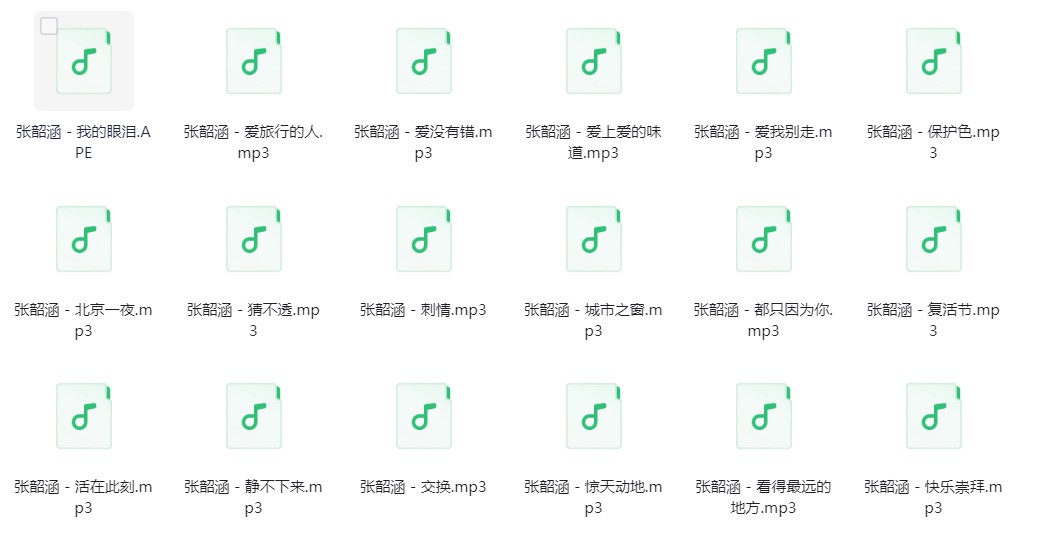Select the song 复活节.mp3
This screenshot has width=1059, height=541.
point(934,239)
